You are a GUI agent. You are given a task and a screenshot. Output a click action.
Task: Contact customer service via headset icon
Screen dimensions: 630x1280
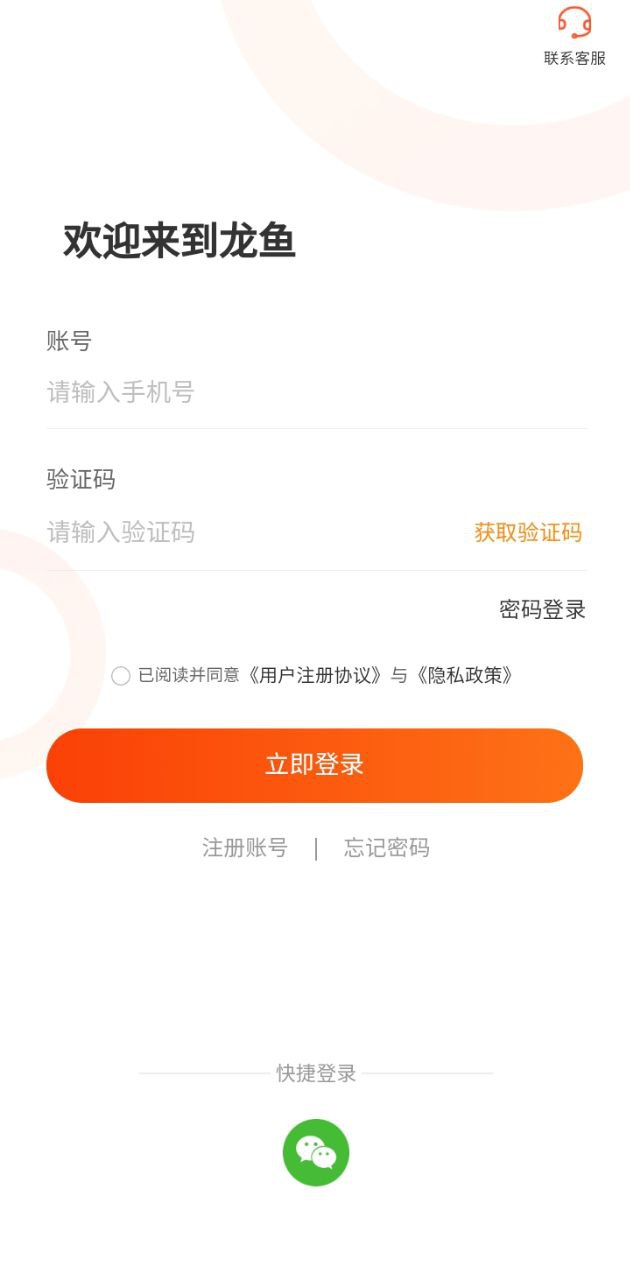tap(574, 24)
